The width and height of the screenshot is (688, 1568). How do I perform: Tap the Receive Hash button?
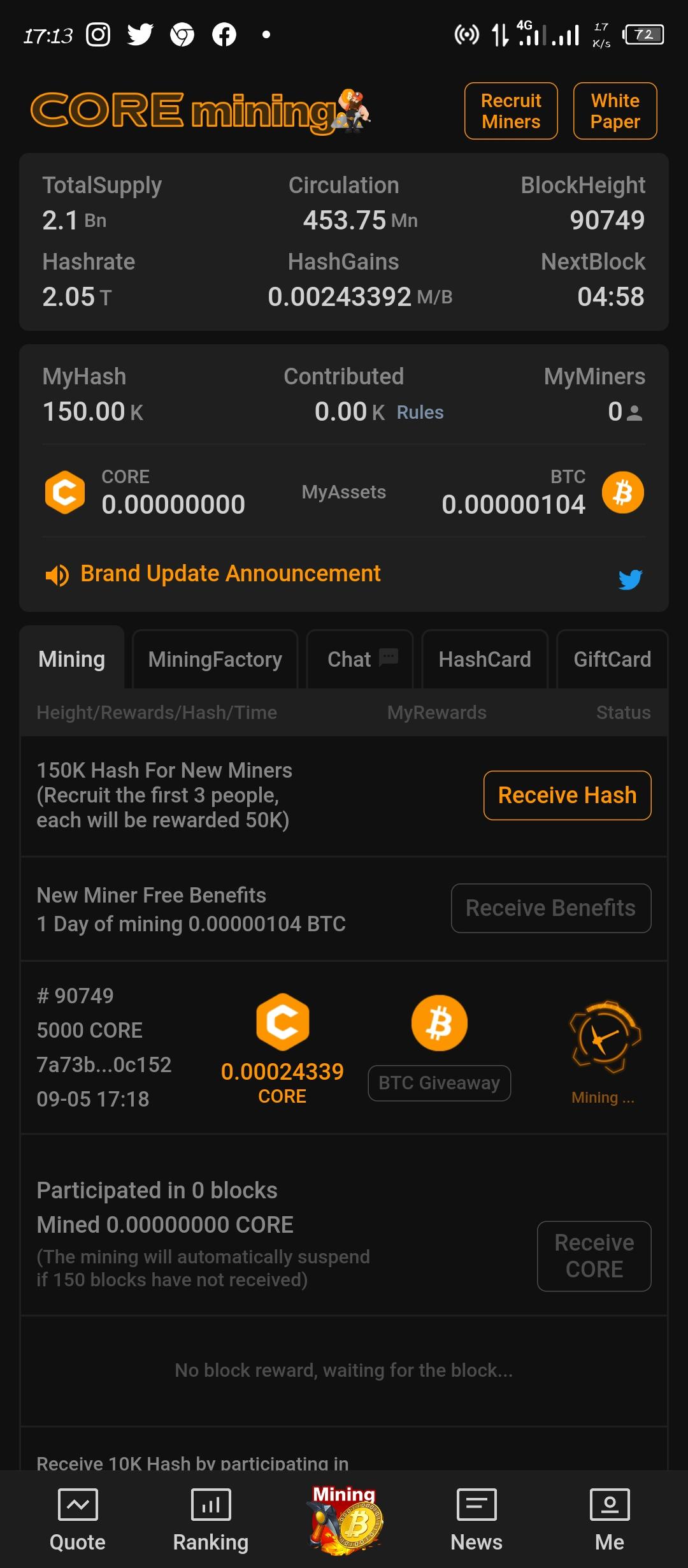click(567, 795)
